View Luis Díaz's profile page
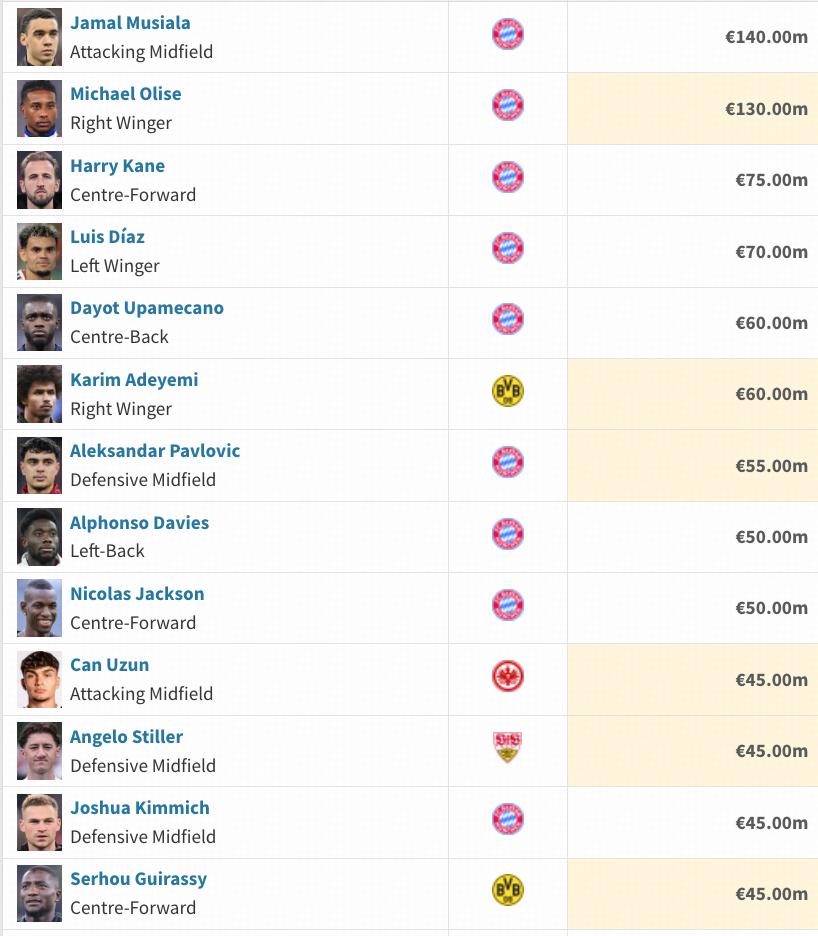Viewport: 818px width, 936px height. (x=107, y=237)
